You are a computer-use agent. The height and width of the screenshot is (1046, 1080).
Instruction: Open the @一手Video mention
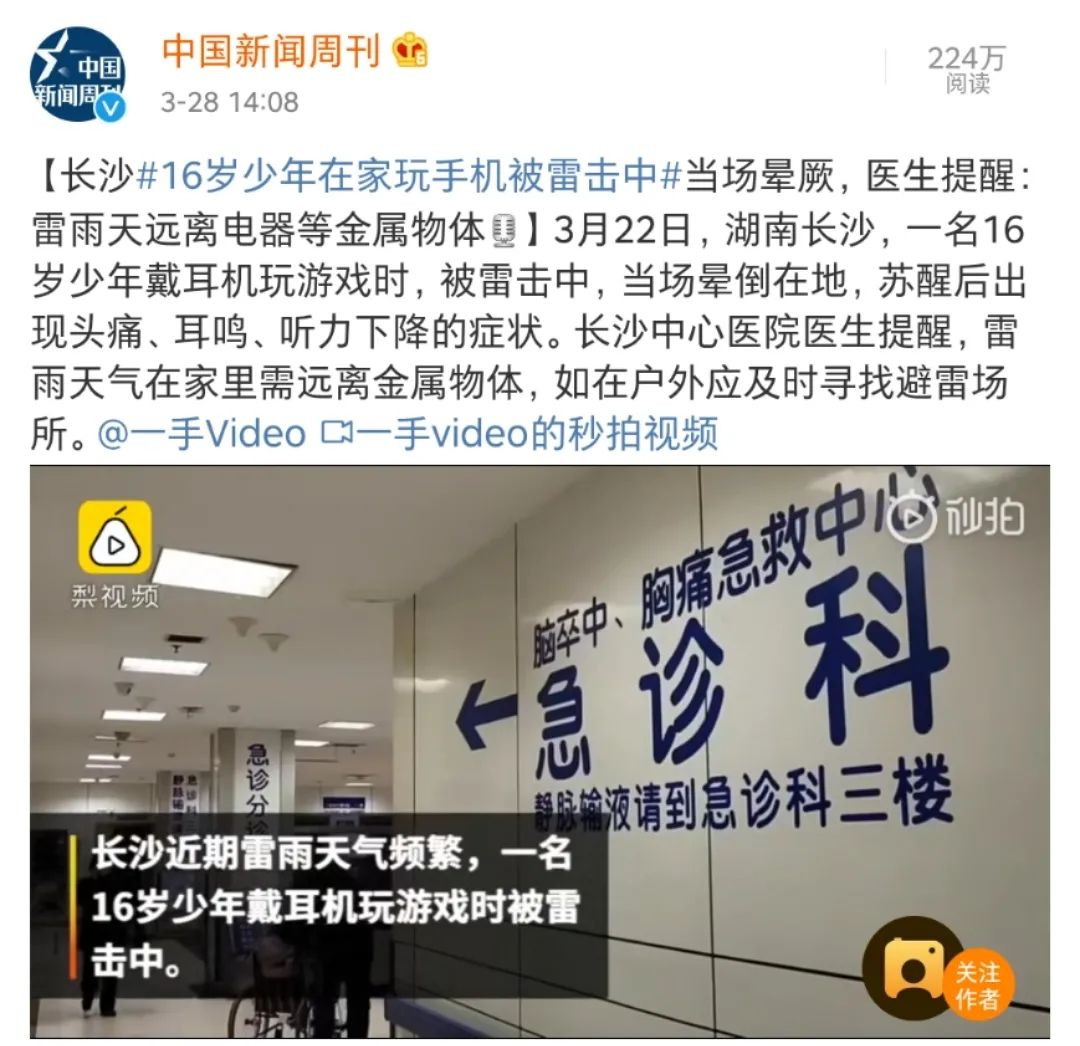click(201, 434)
